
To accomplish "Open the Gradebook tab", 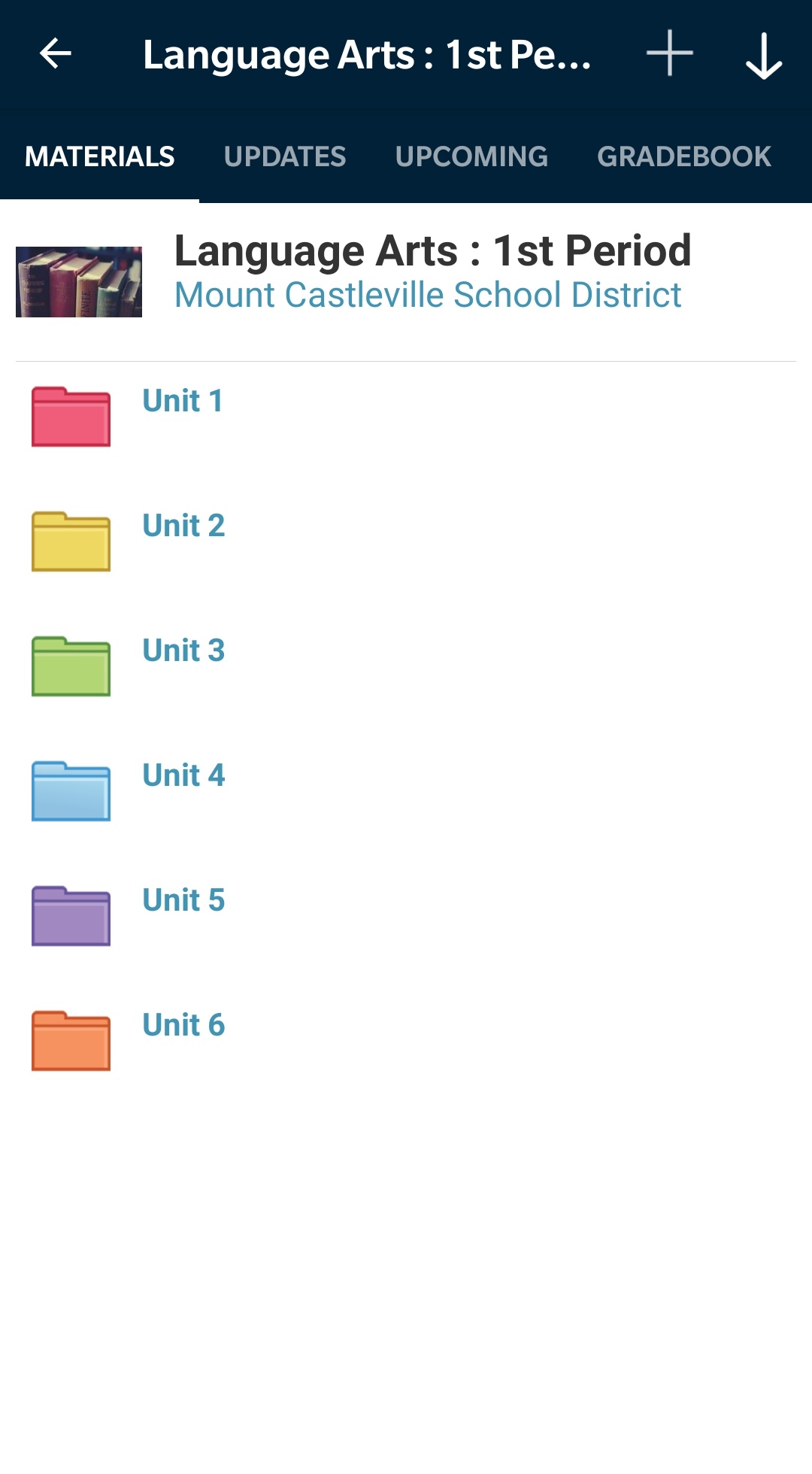I will click(683, 156).
